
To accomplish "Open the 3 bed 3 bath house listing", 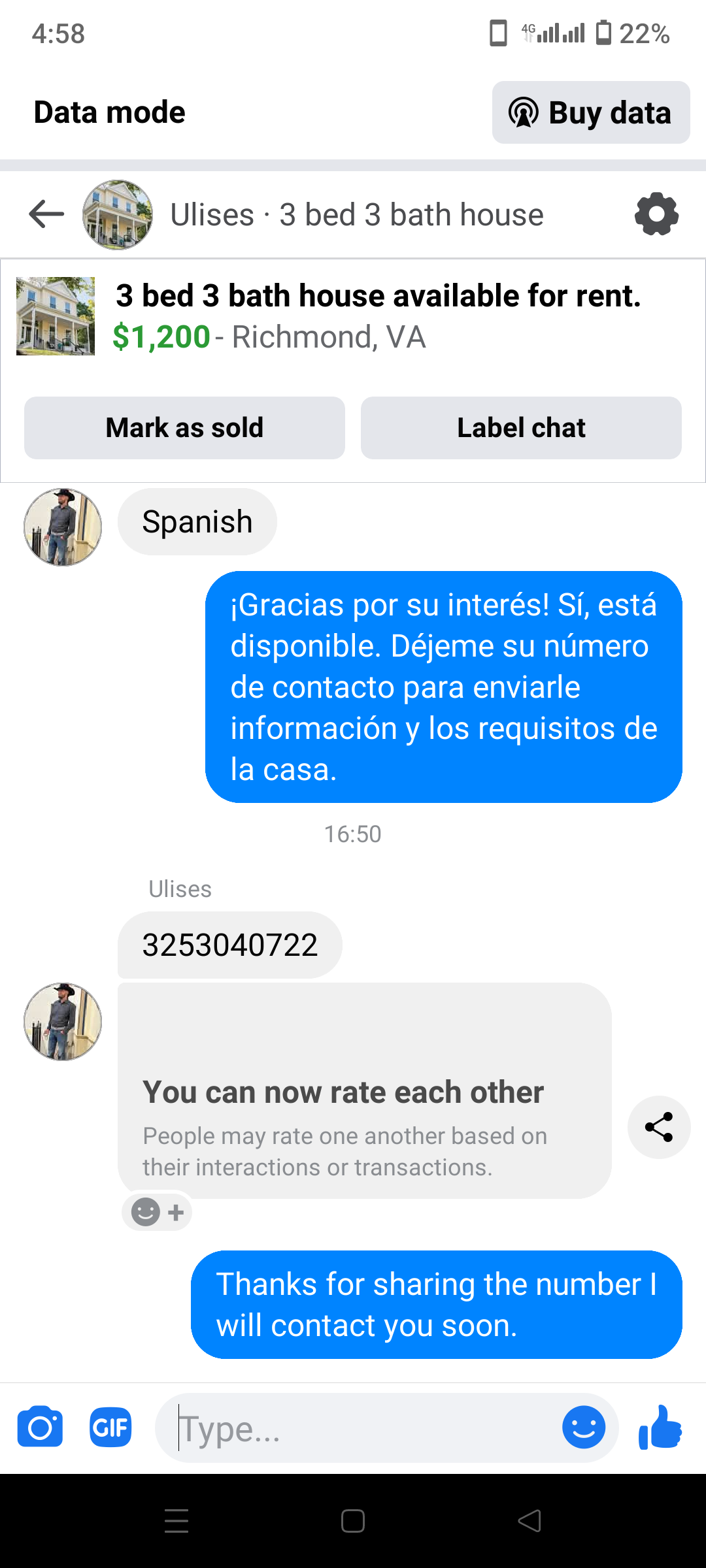I will (378, 316).
